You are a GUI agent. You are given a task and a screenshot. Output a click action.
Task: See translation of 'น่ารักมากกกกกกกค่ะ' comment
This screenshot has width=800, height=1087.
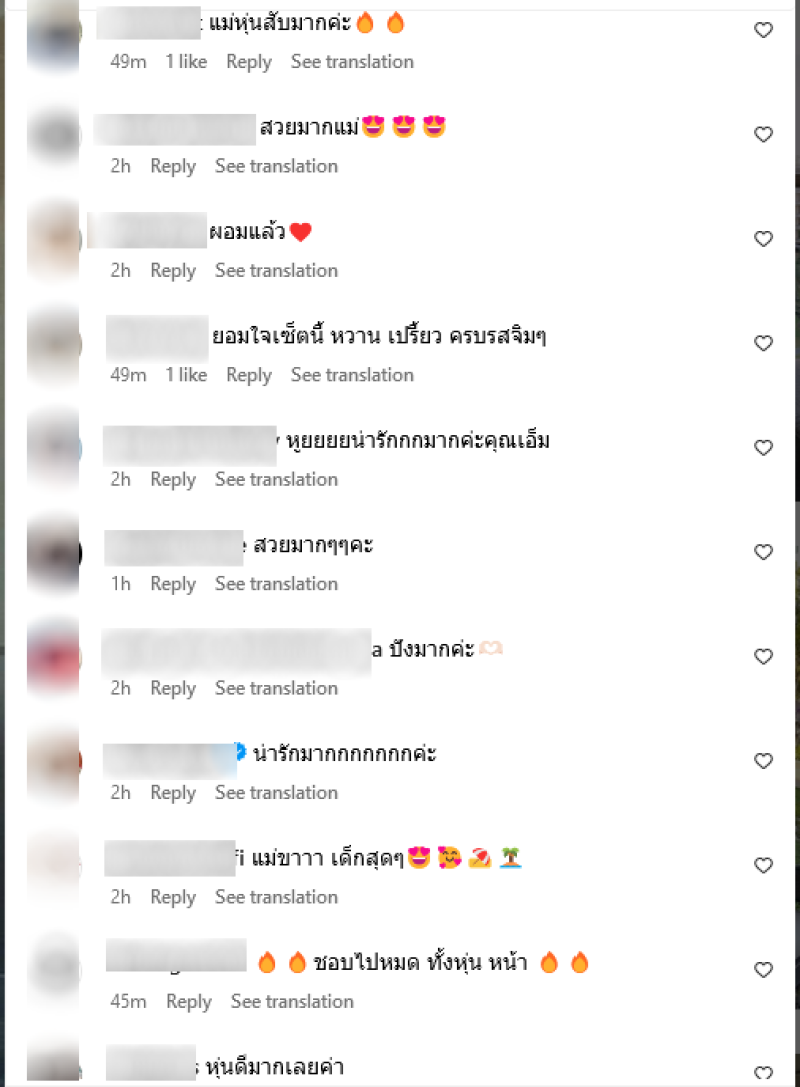[276, 793]
